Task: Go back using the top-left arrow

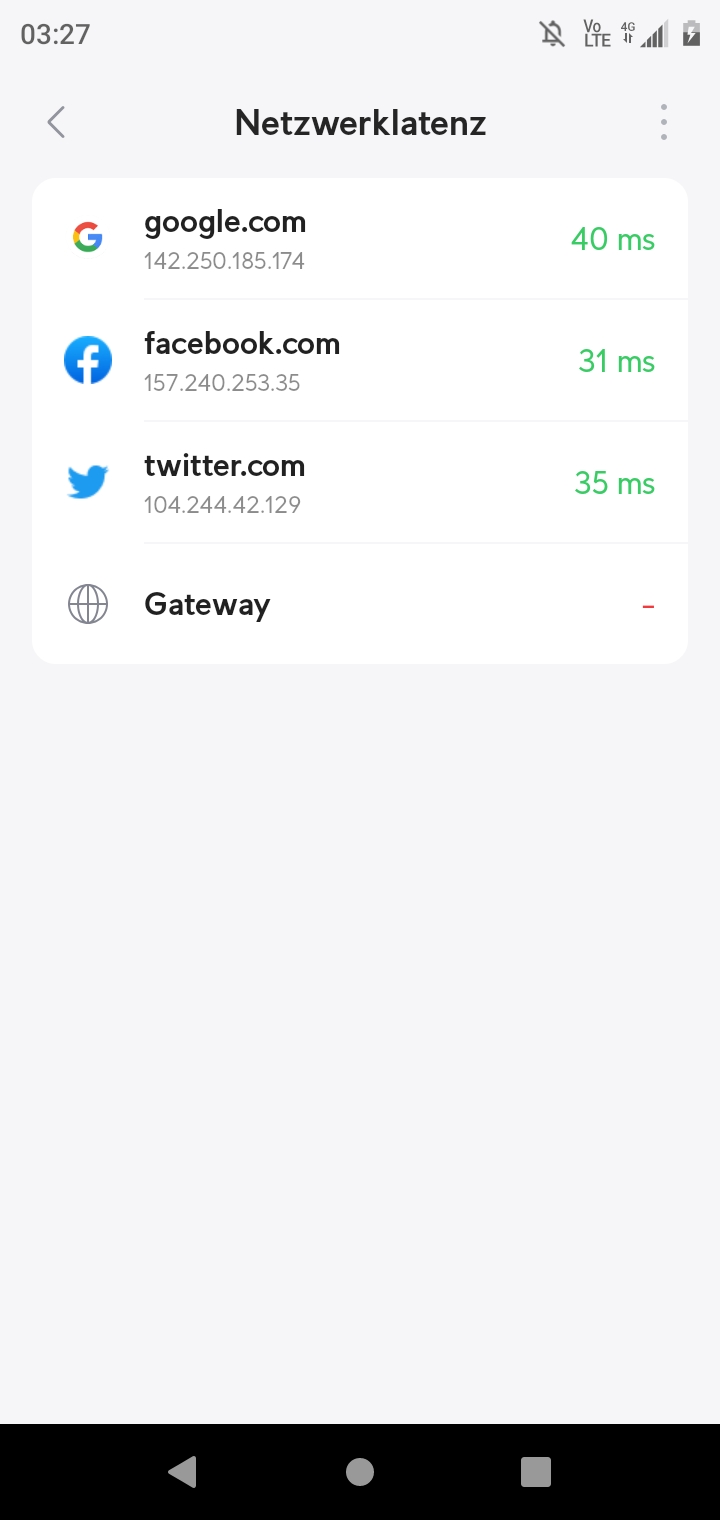Action: 56,122
